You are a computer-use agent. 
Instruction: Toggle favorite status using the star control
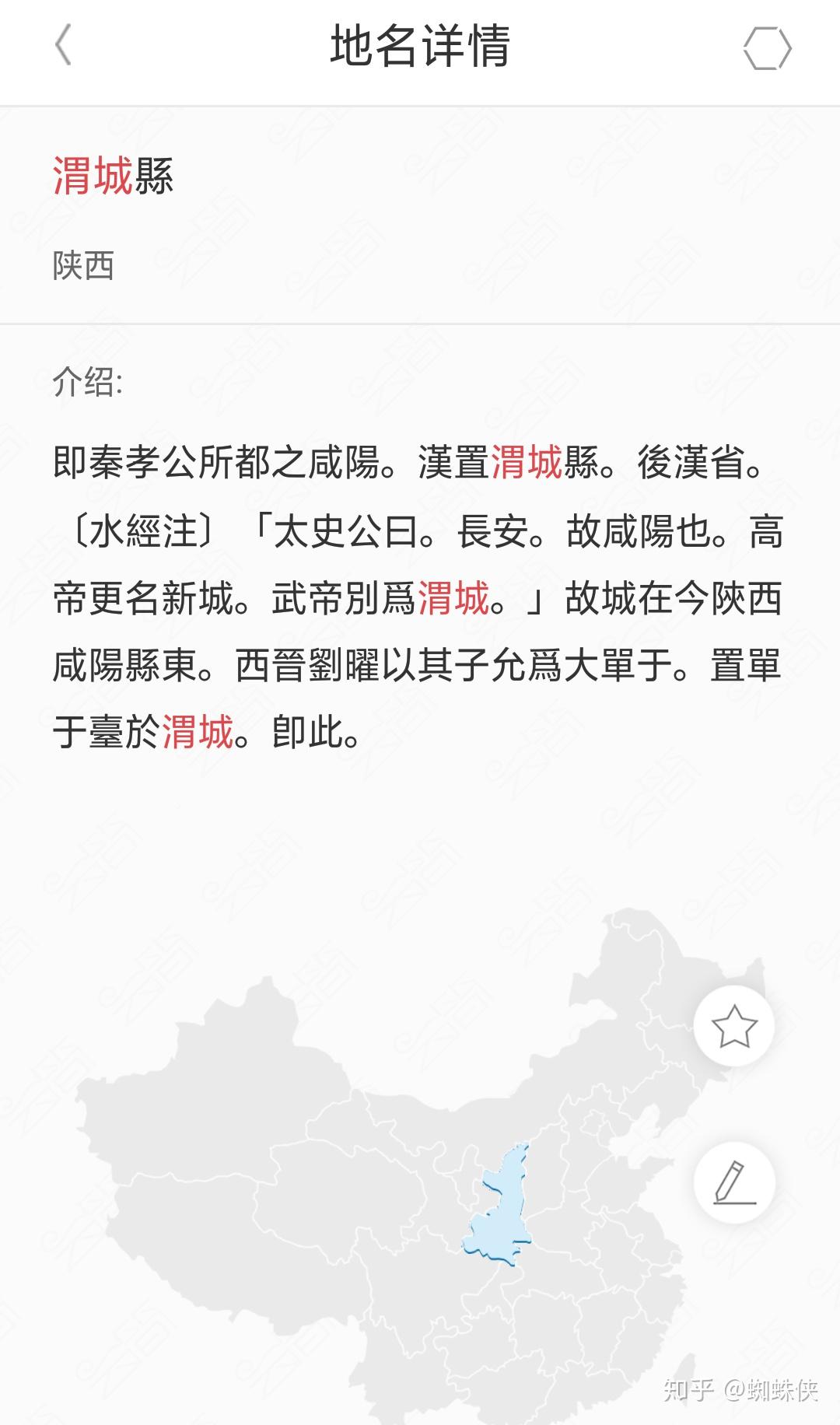tap(733, 1025)
